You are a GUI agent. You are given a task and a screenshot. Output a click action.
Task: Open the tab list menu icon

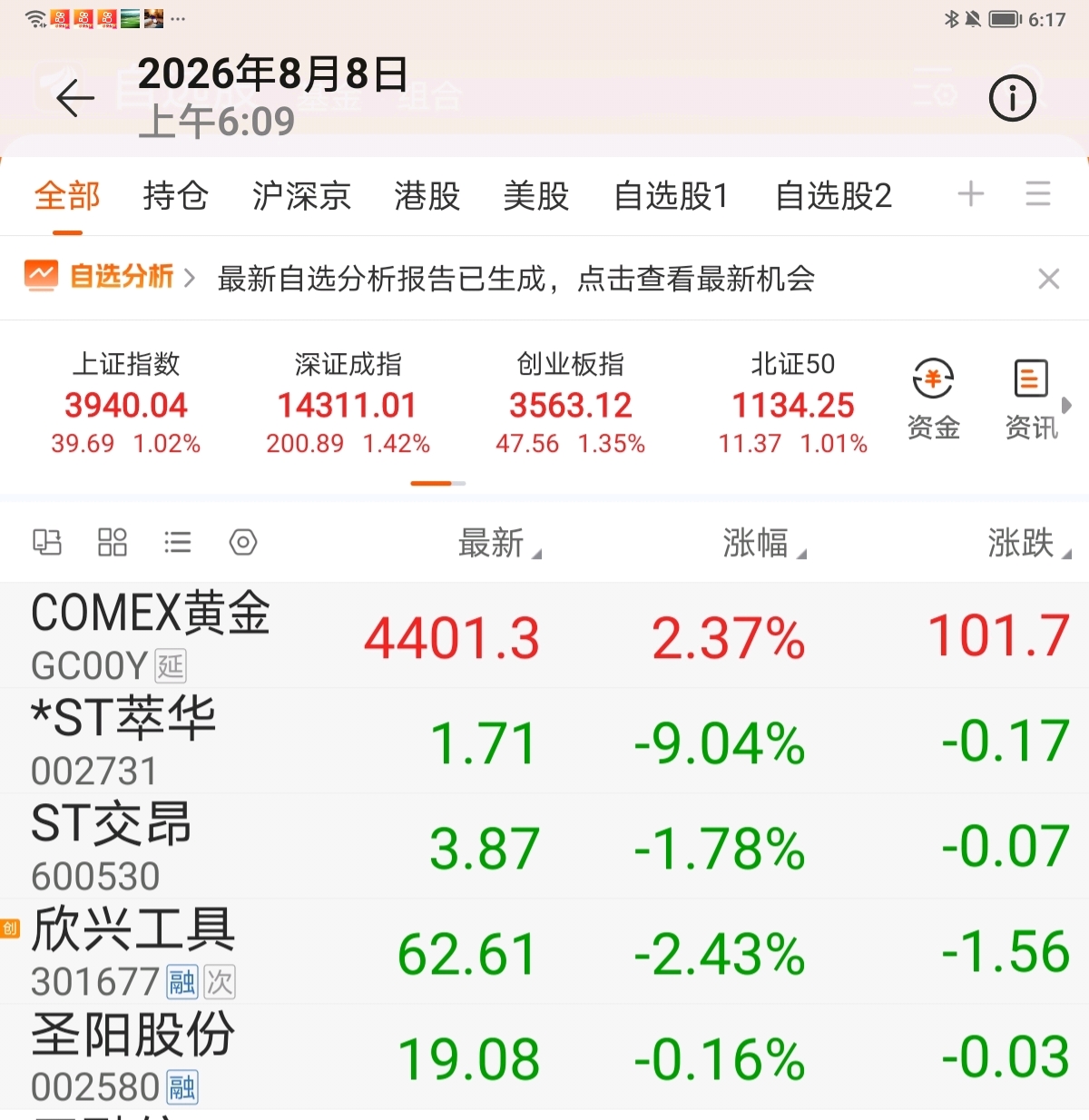(x=1038, y=193)
